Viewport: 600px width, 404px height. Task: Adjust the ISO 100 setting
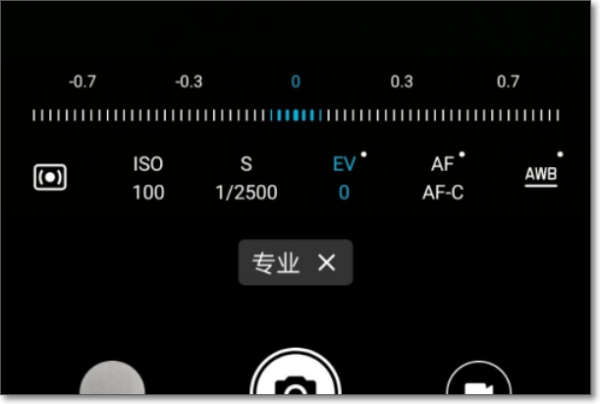[x=148, y=178]
